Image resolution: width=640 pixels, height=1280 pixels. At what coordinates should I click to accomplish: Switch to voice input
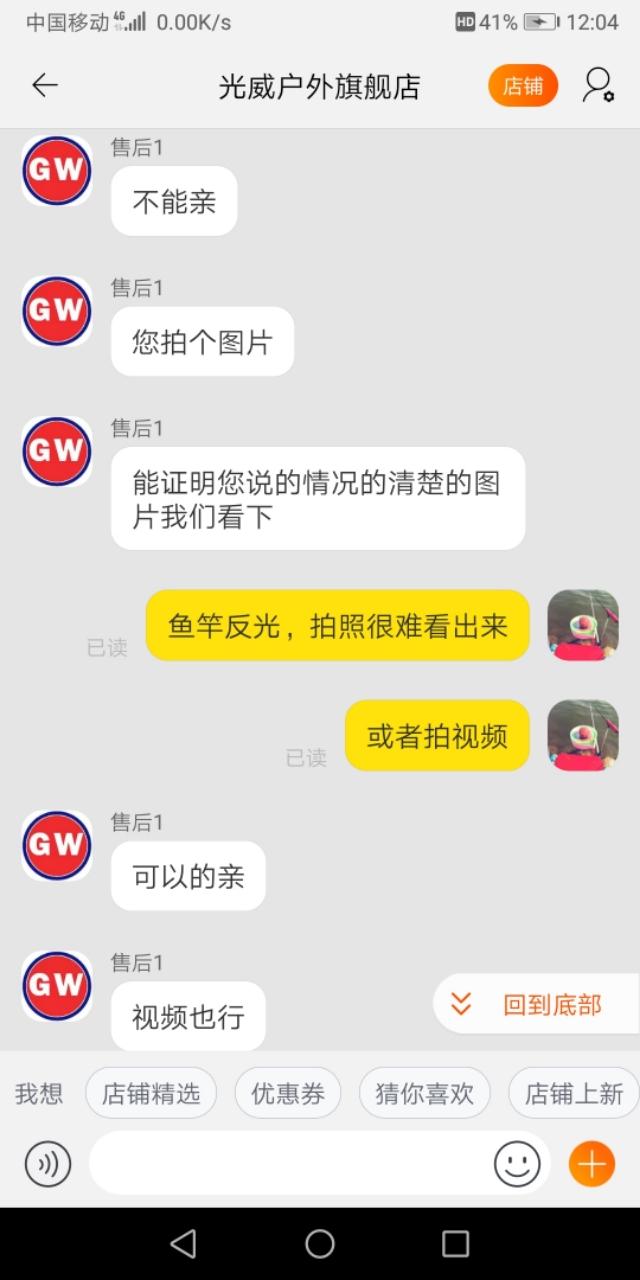click(x=47, y=1164)
